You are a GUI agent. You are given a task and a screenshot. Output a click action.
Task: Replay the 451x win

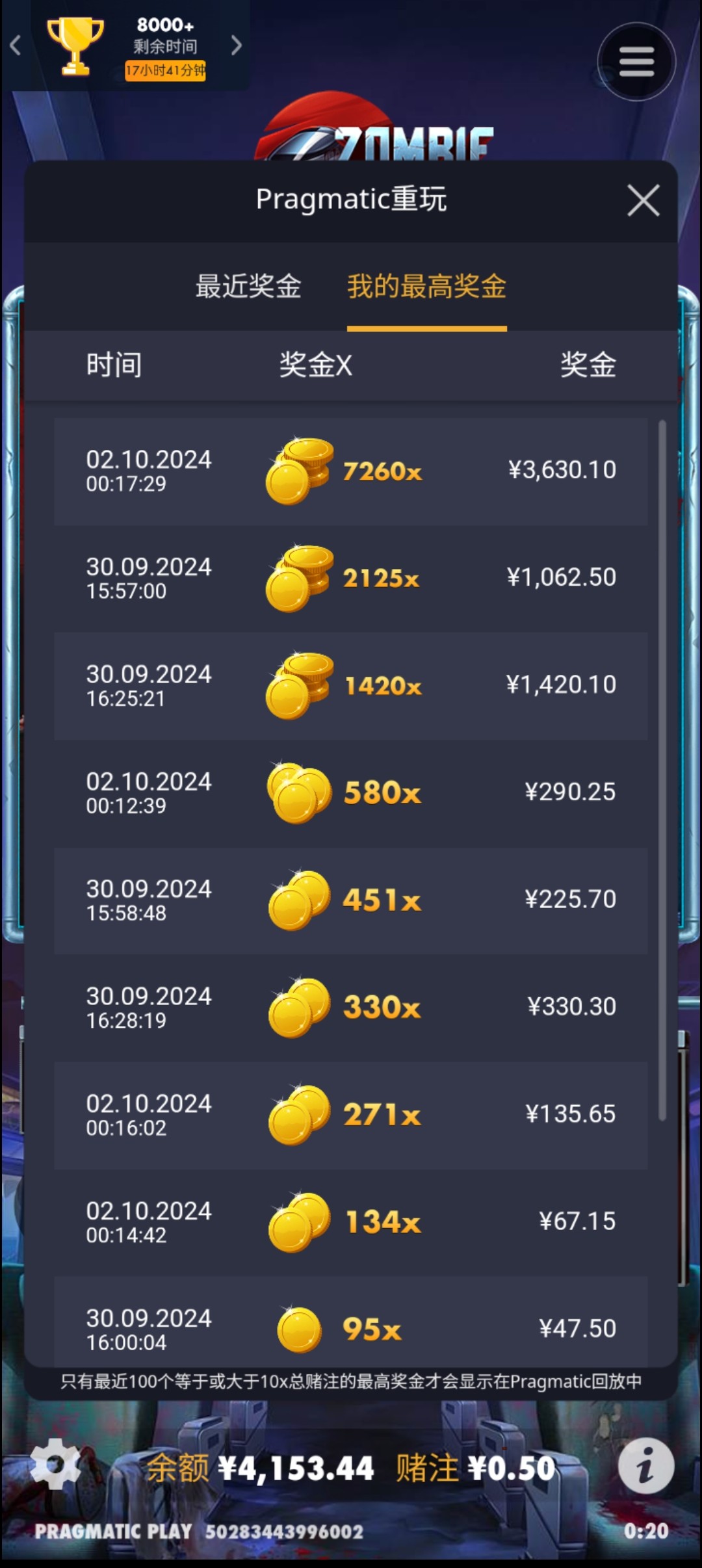[x=351, y=900]
